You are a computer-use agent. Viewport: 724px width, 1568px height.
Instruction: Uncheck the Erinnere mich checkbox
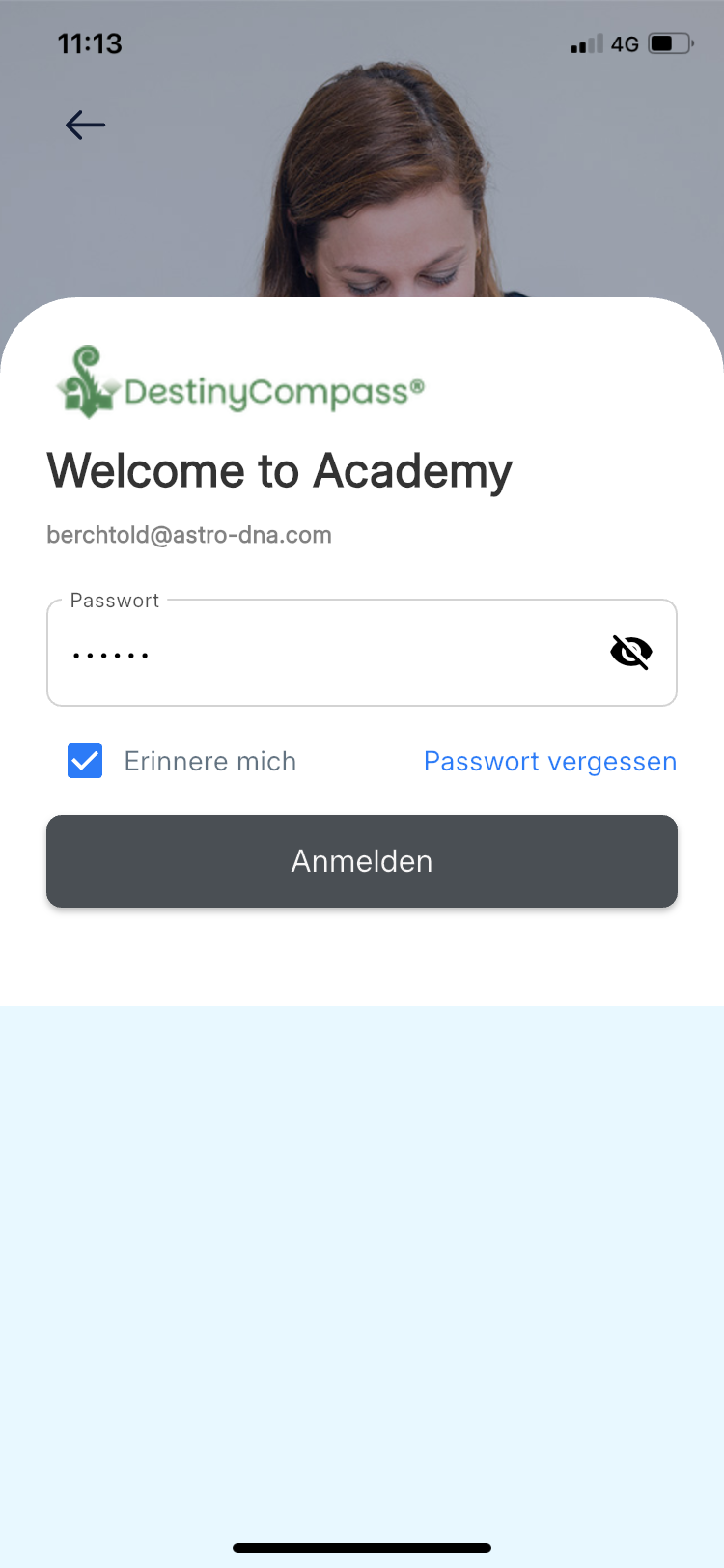85,761
